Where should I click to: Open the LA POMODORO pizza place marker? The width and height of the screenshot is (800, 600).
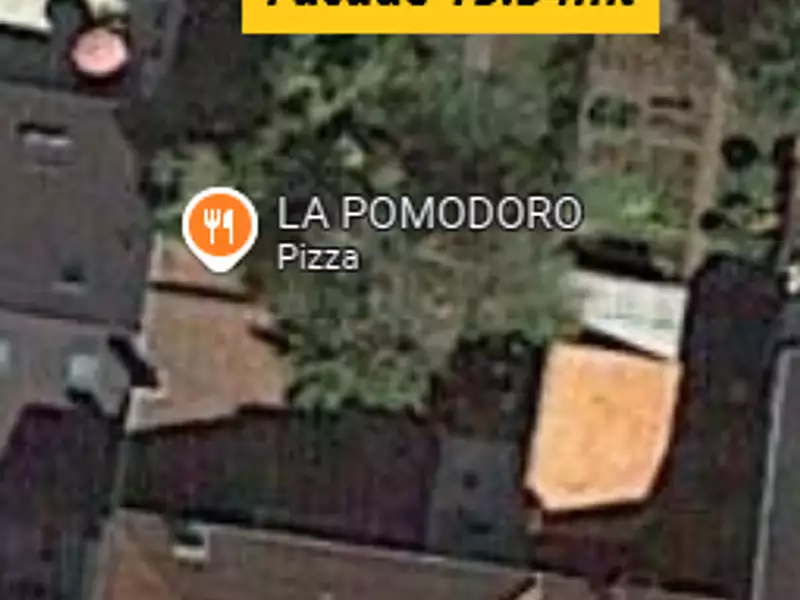219,227
